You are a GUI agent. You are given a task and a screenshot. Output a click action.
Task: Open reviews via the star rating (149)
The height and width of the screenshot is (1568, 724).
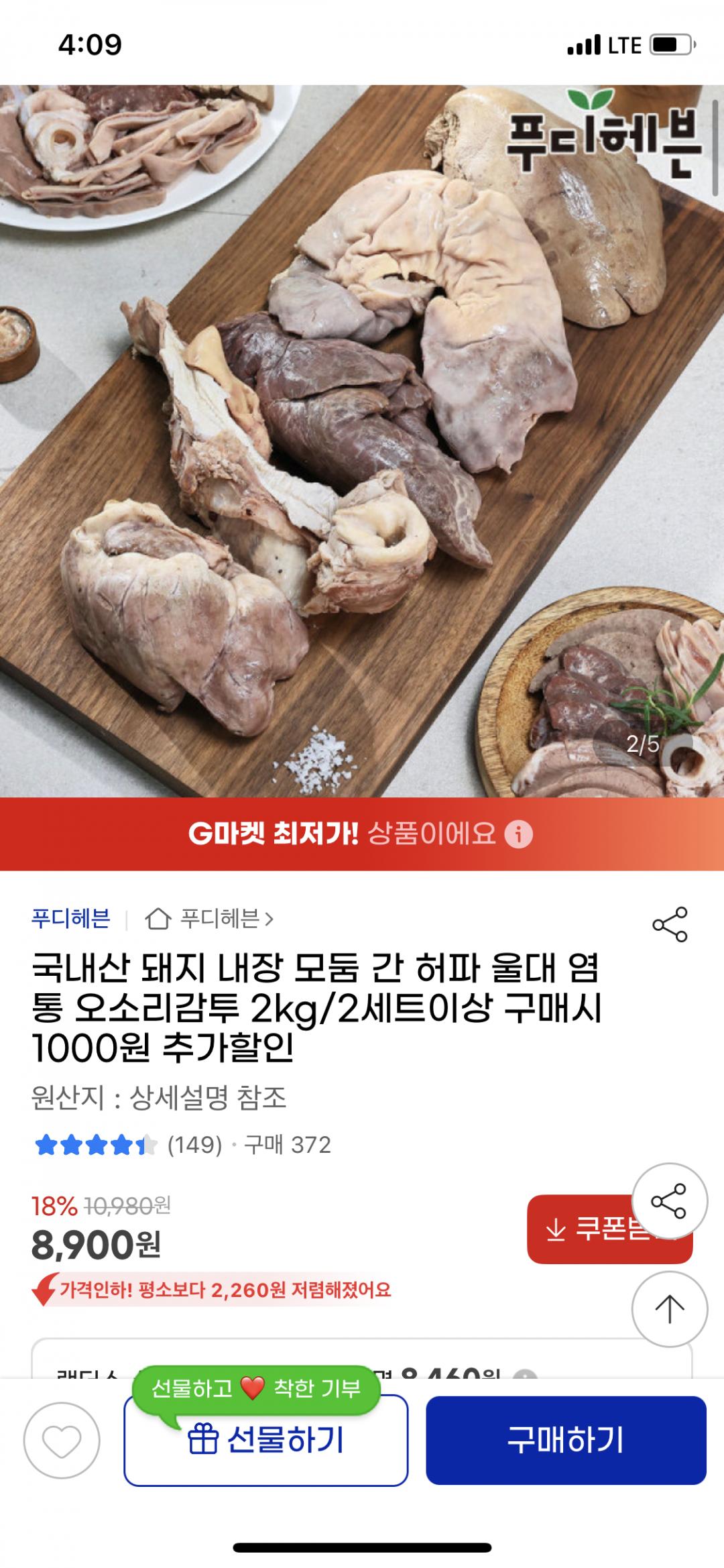coord(127,1145)
